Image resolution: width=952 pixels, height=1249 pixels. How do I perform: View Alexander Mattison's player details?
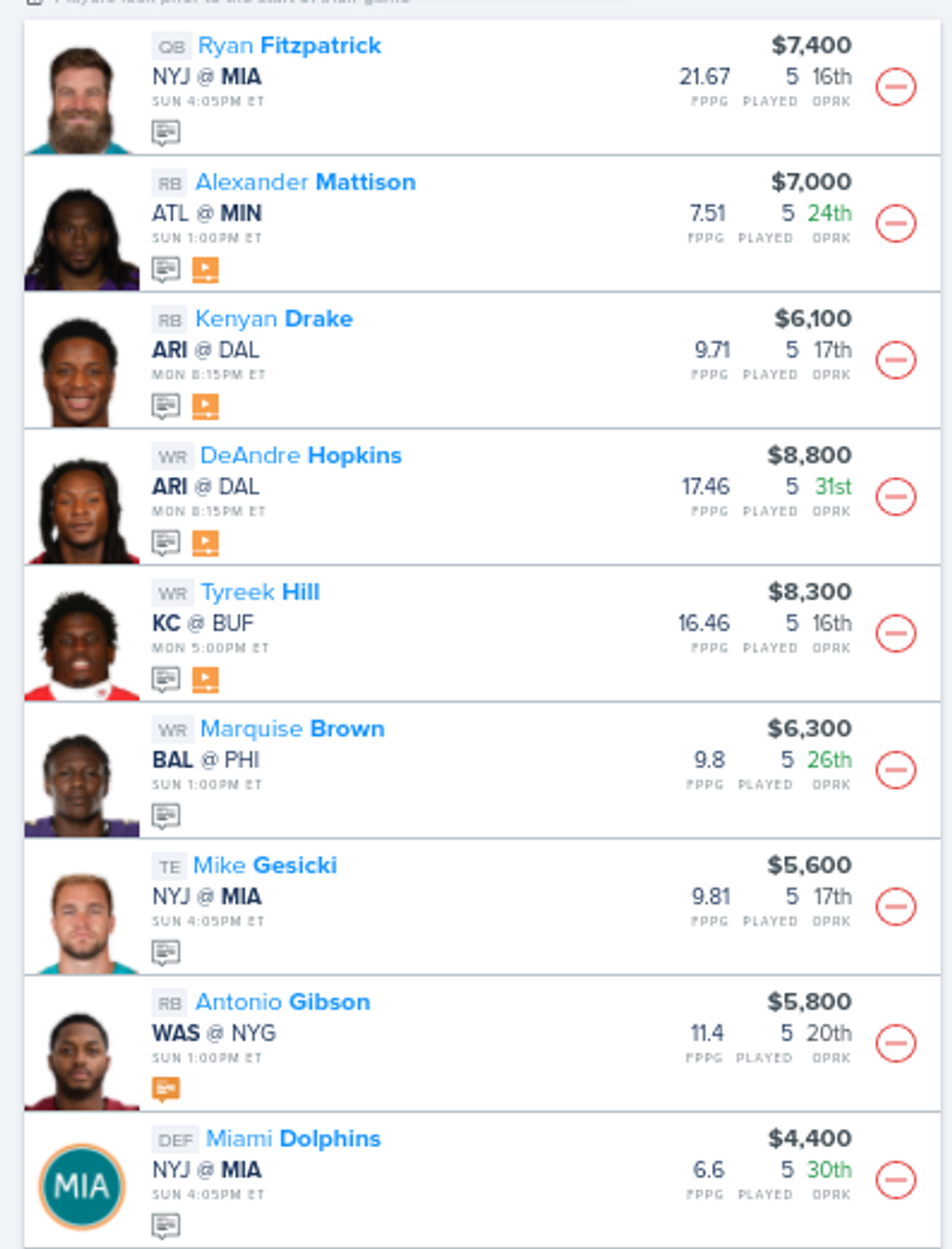[304, 183]
